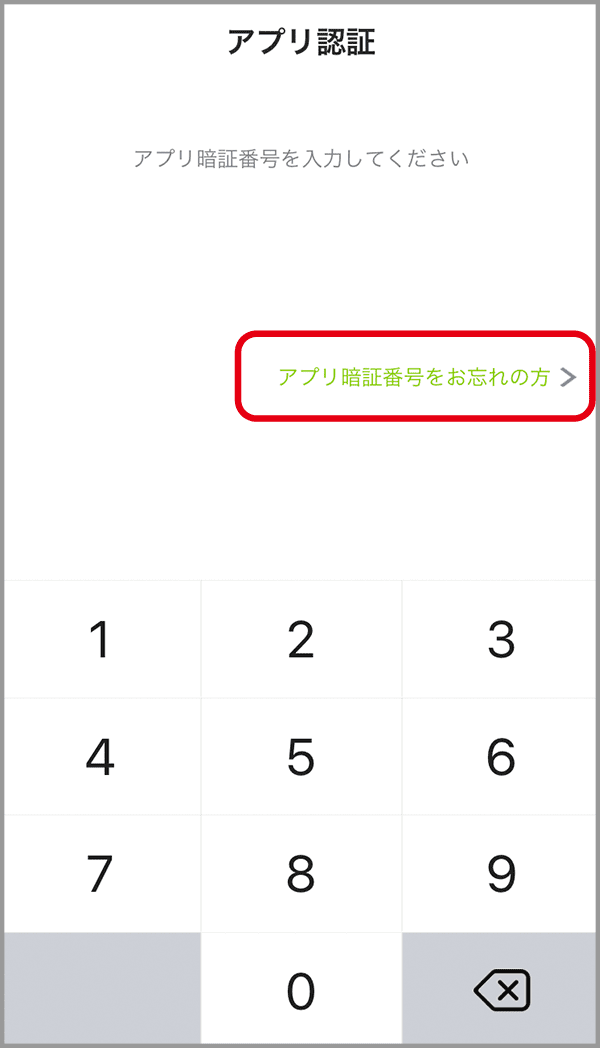Enter digit 9 on the keypad
This screenshot has width=600, height=1048.
(x=500, y=874)
